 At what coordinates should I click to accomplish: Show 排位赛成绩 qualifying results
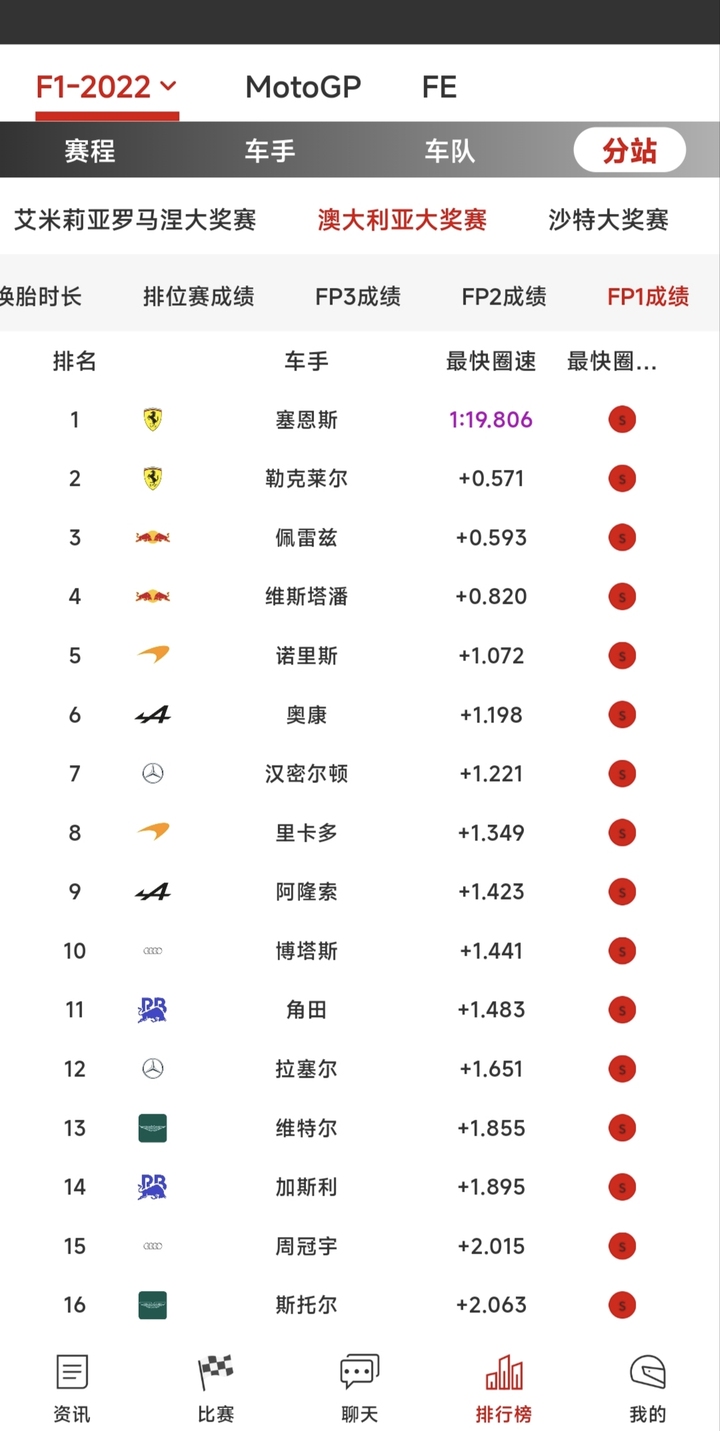tap(198, 297)
